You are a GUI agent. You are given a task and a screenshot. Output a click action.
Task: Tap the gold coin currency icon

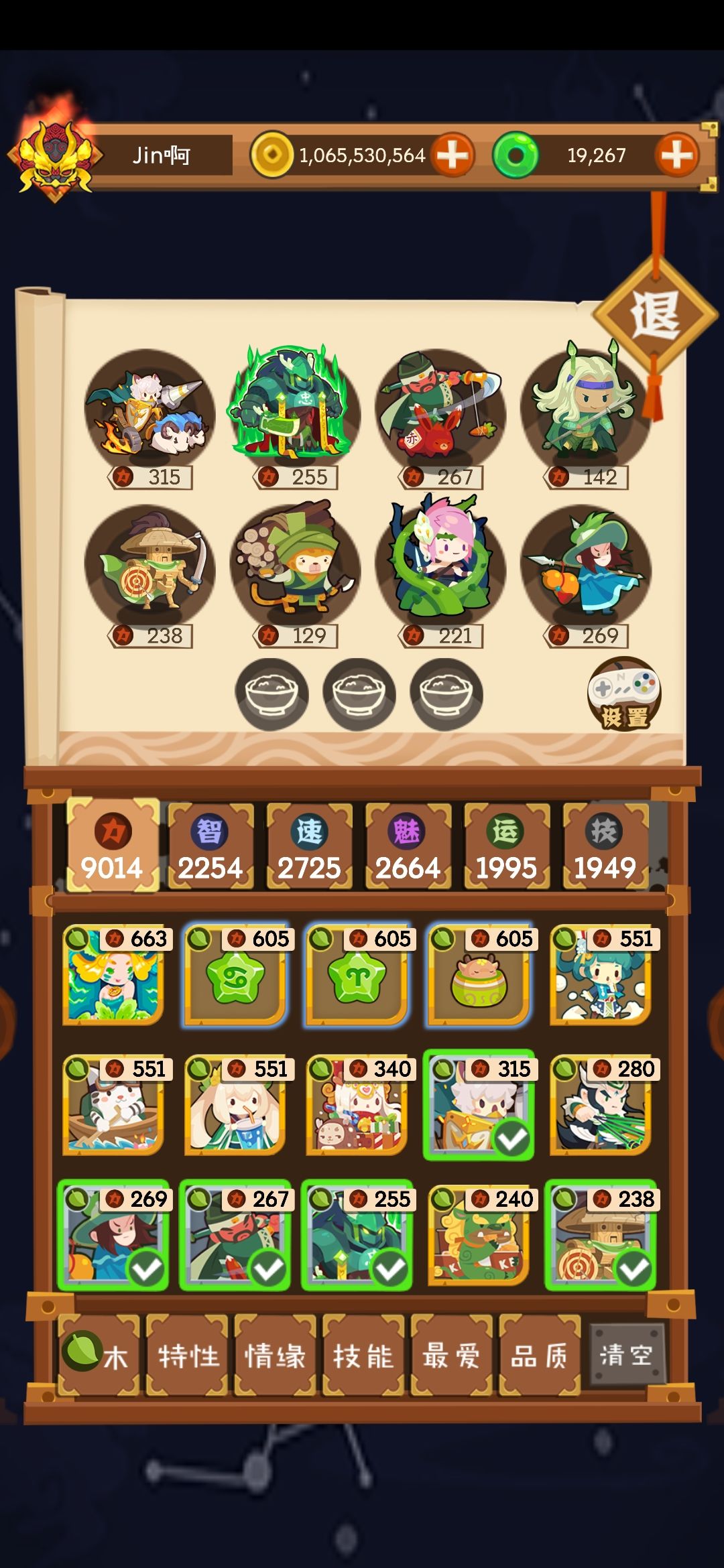pyautogui.click(x=271, y=154)
